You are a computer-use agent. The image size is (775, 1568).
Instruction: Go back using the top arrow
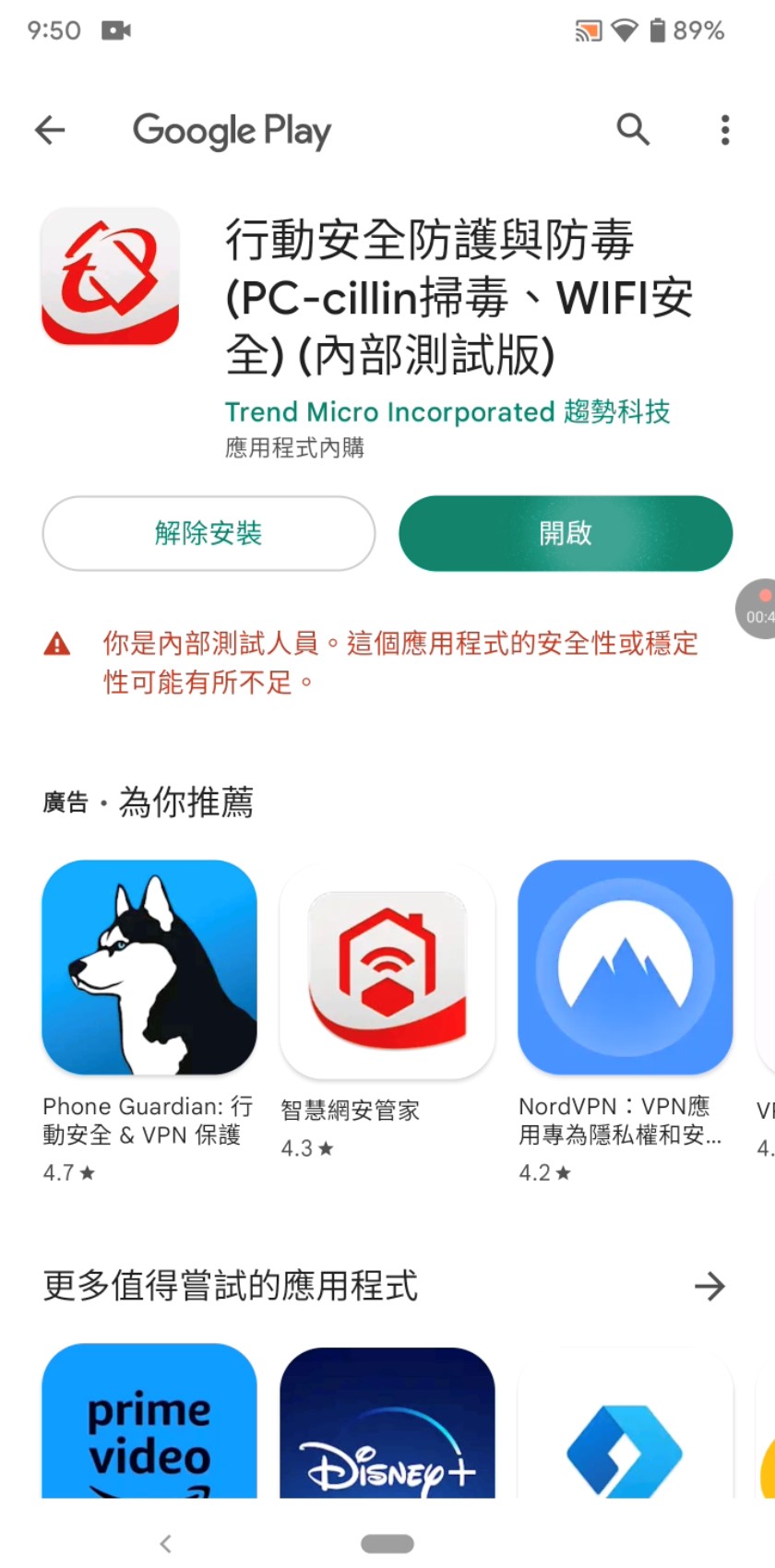tap(50, 130)
